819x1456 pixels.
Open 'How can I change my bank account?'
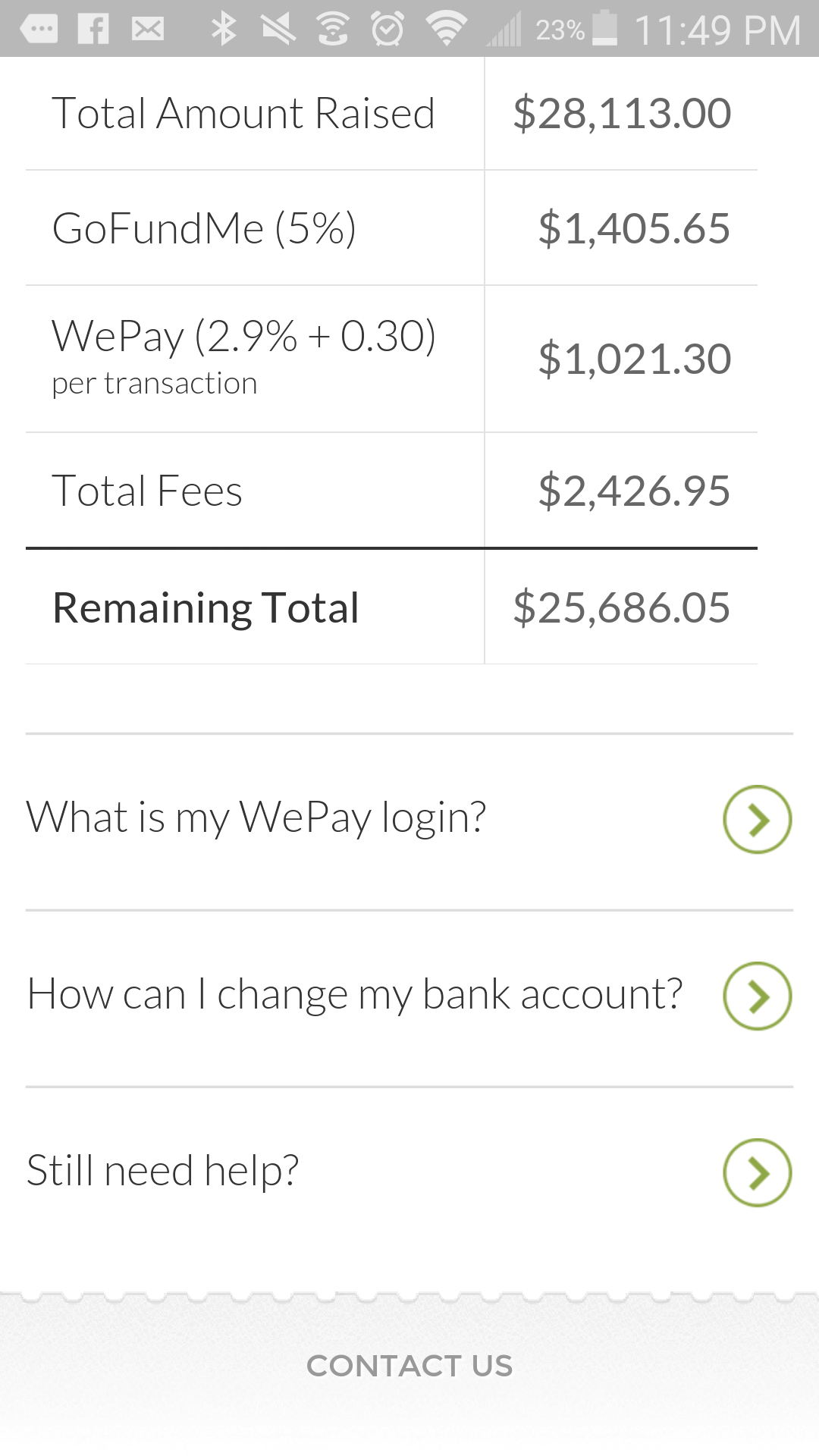409,997
